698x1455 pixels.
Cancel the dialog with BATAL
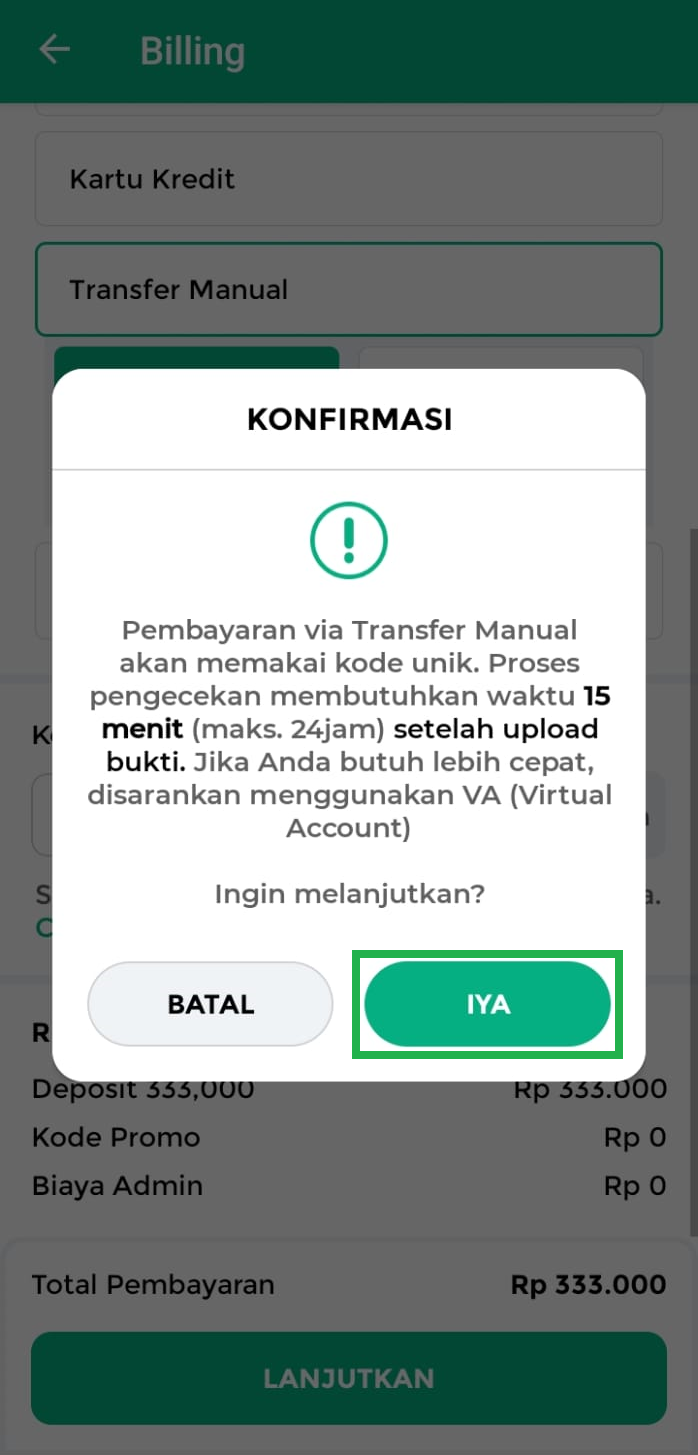tap(210, 1004)
